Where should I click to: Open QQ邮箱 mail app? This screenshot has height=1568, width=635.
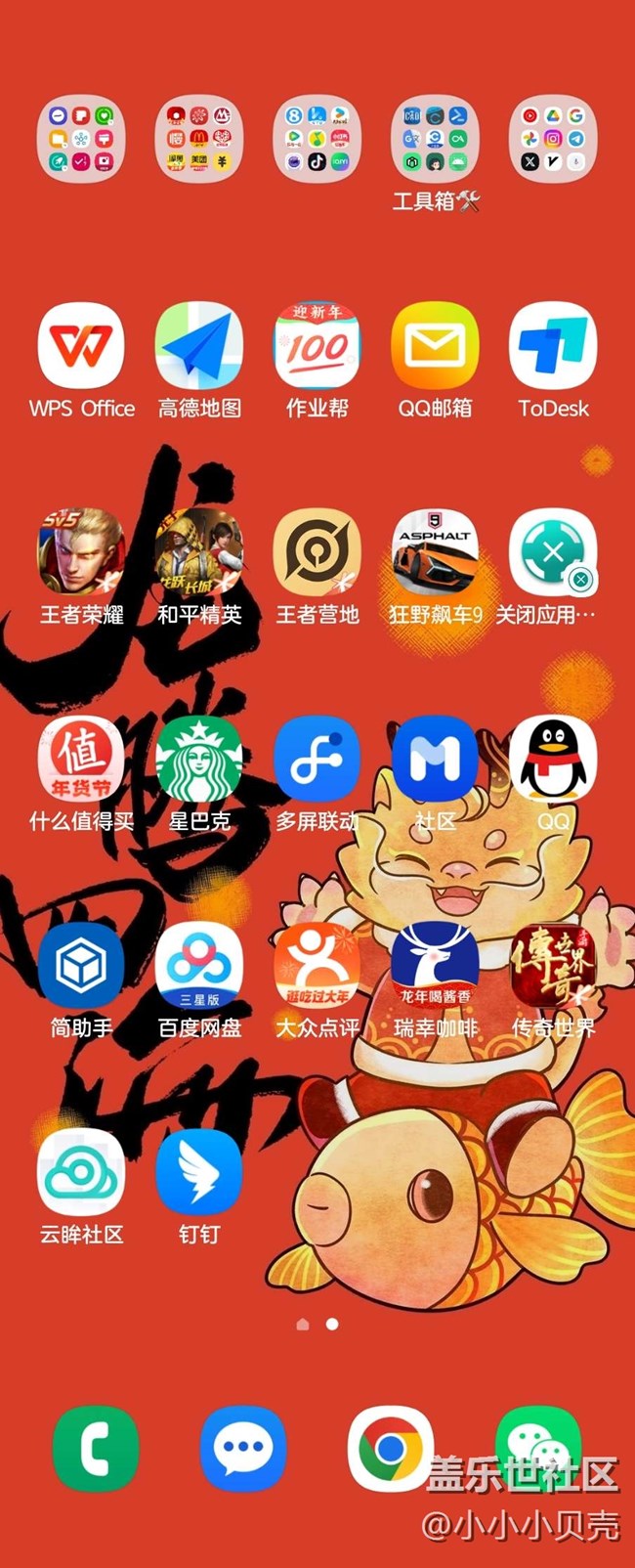click(x=435, y=347)
